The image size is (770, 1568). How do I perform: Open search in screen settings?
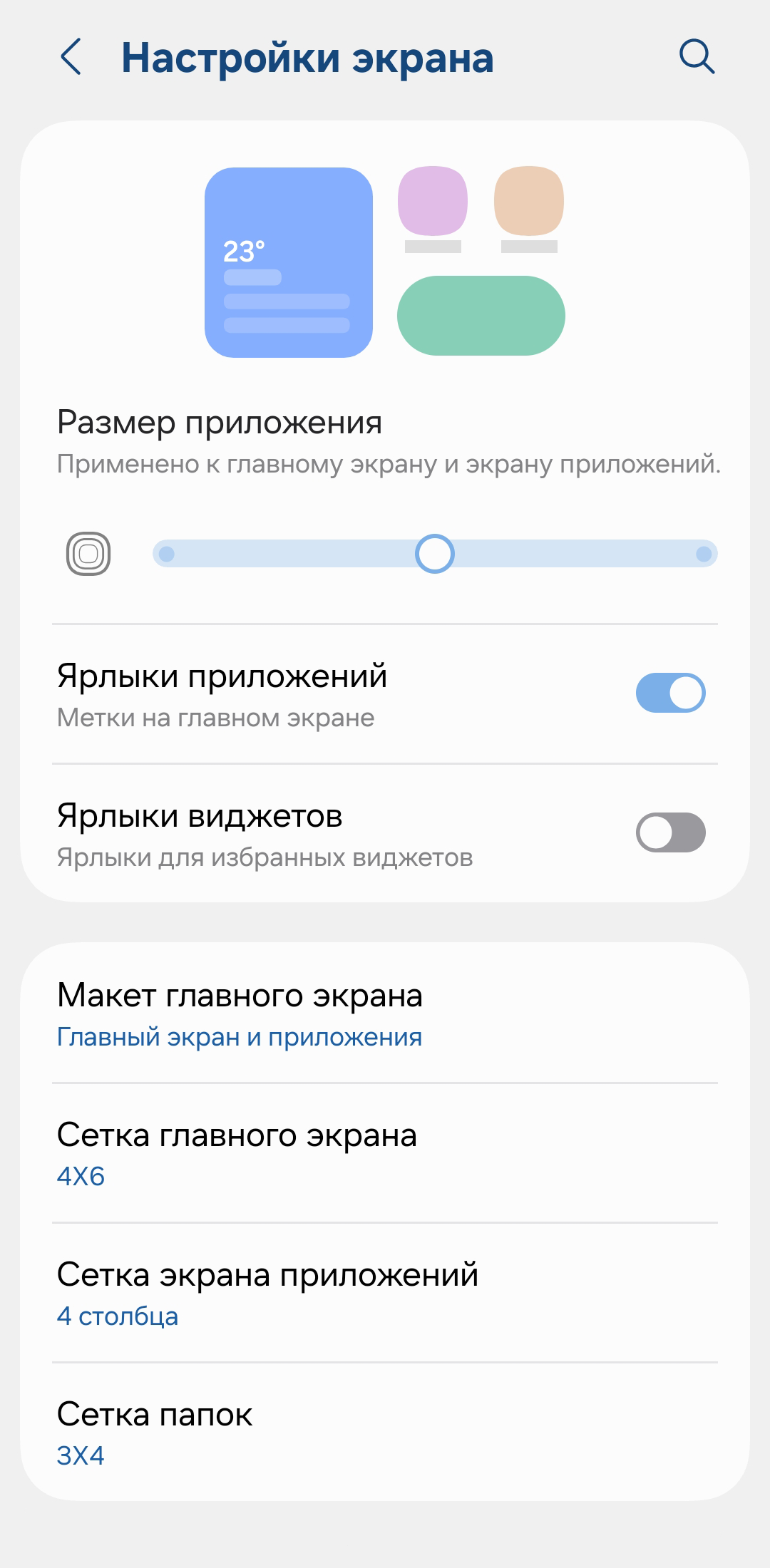click(x=697, y=57)
